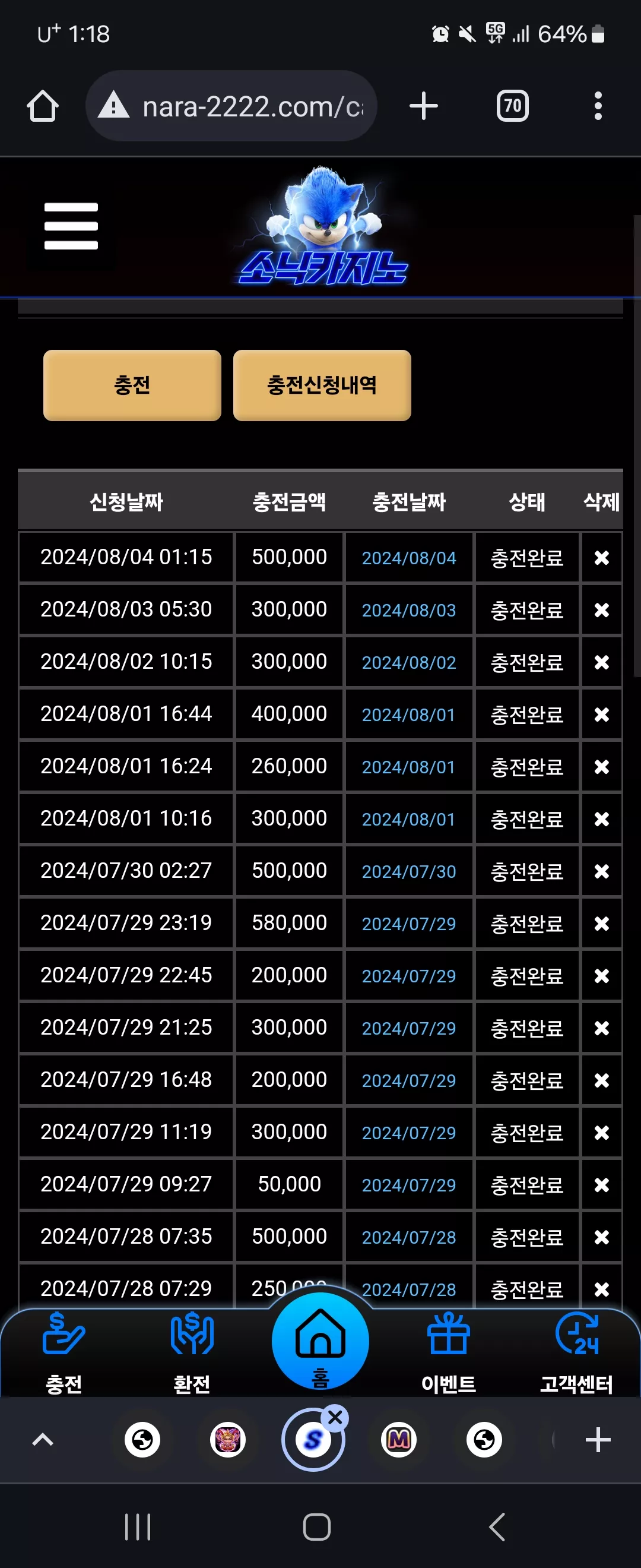Delete the 2024/07/30 02:27 record
This screenshot has height=1568, width=641.
tap(601, 871)
